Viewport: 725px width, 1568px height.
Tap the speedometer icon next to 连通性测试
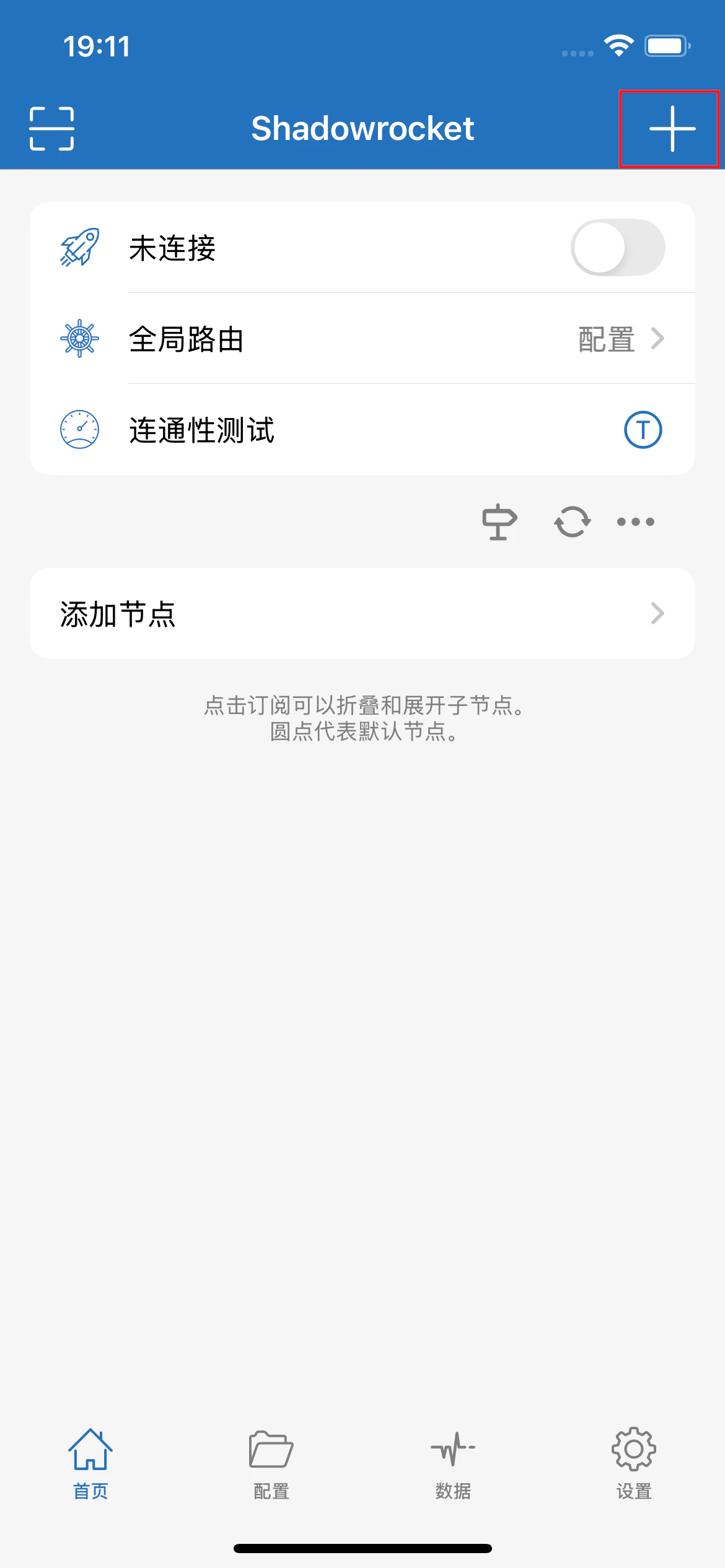click(x=81, y=430)
